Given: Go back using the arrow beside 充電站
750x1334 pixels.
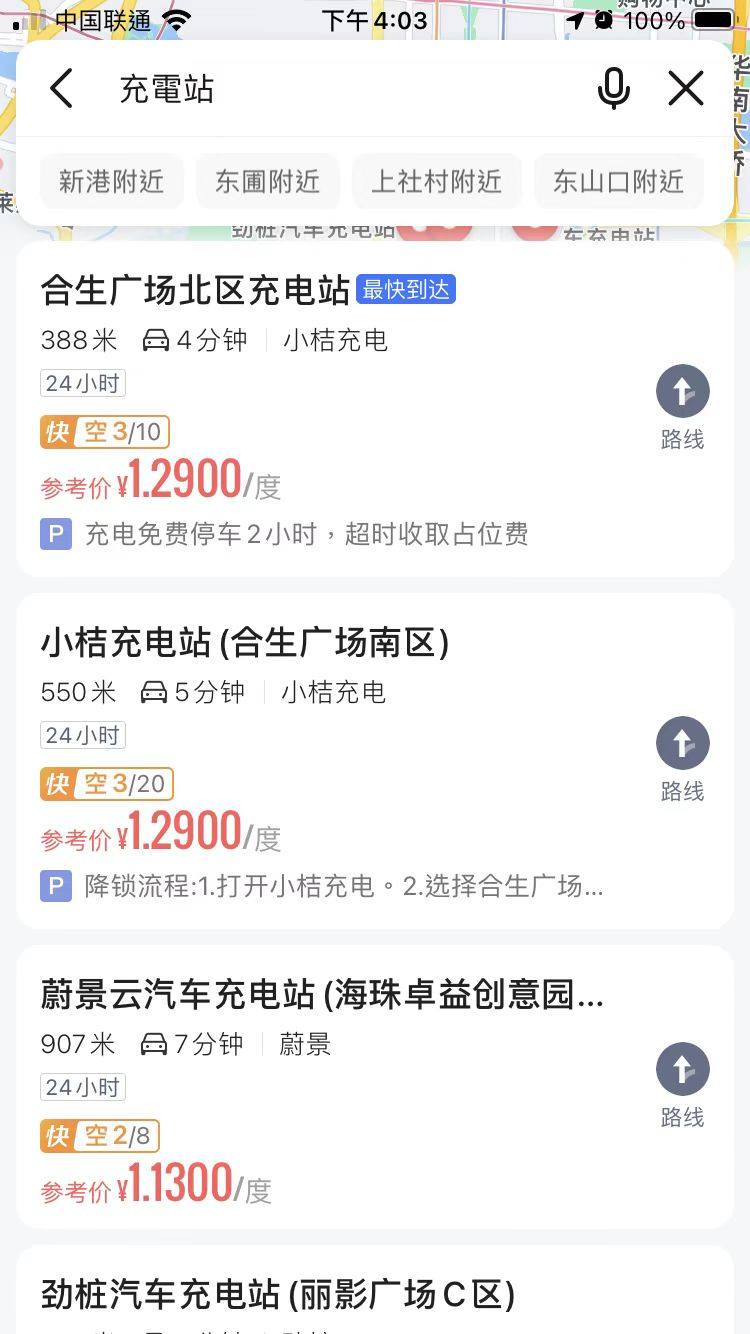Looking at the screenshot, I should 62,89.
